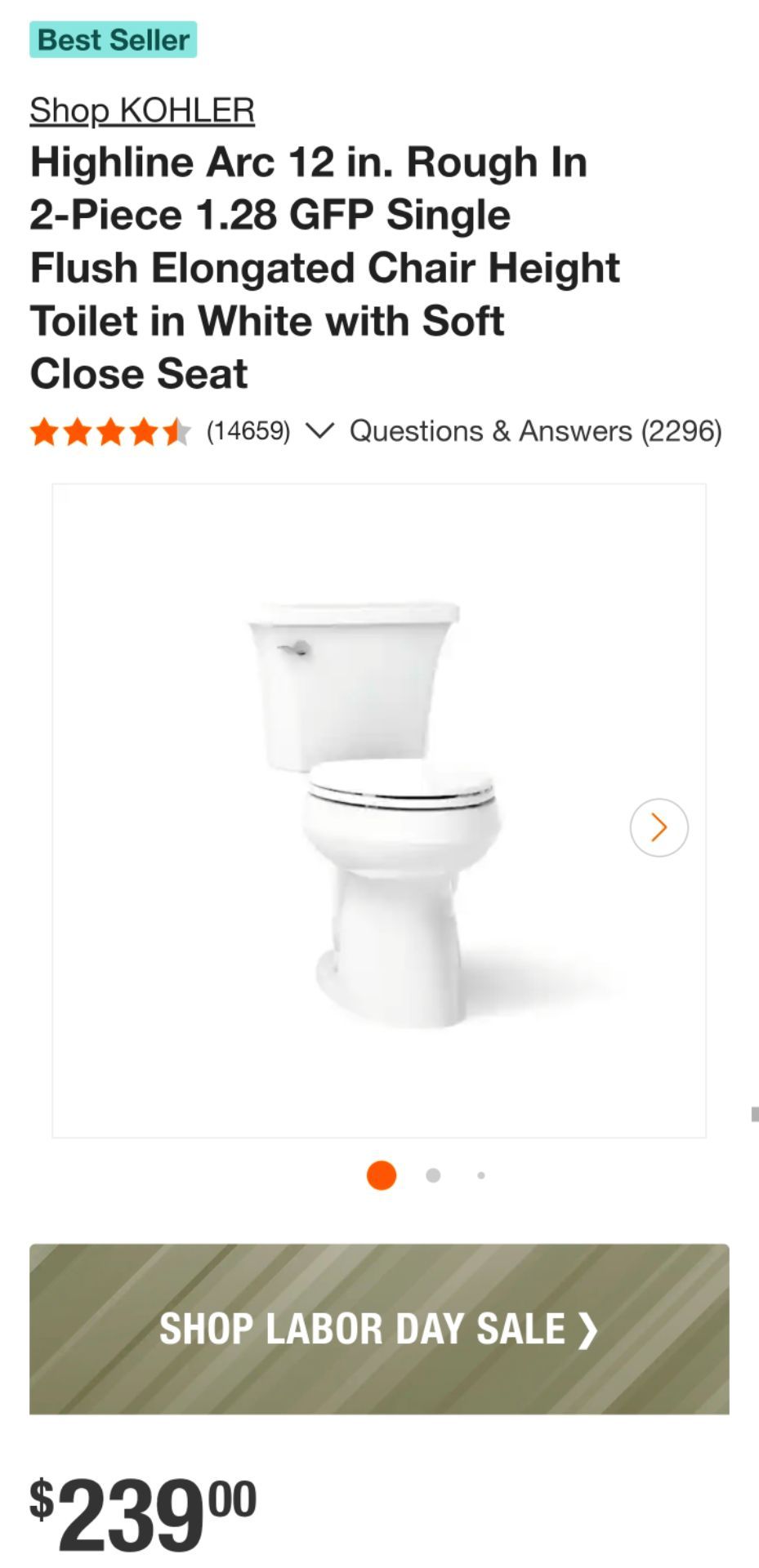Expand the star ratings dropdown

[x=319, y=430]
